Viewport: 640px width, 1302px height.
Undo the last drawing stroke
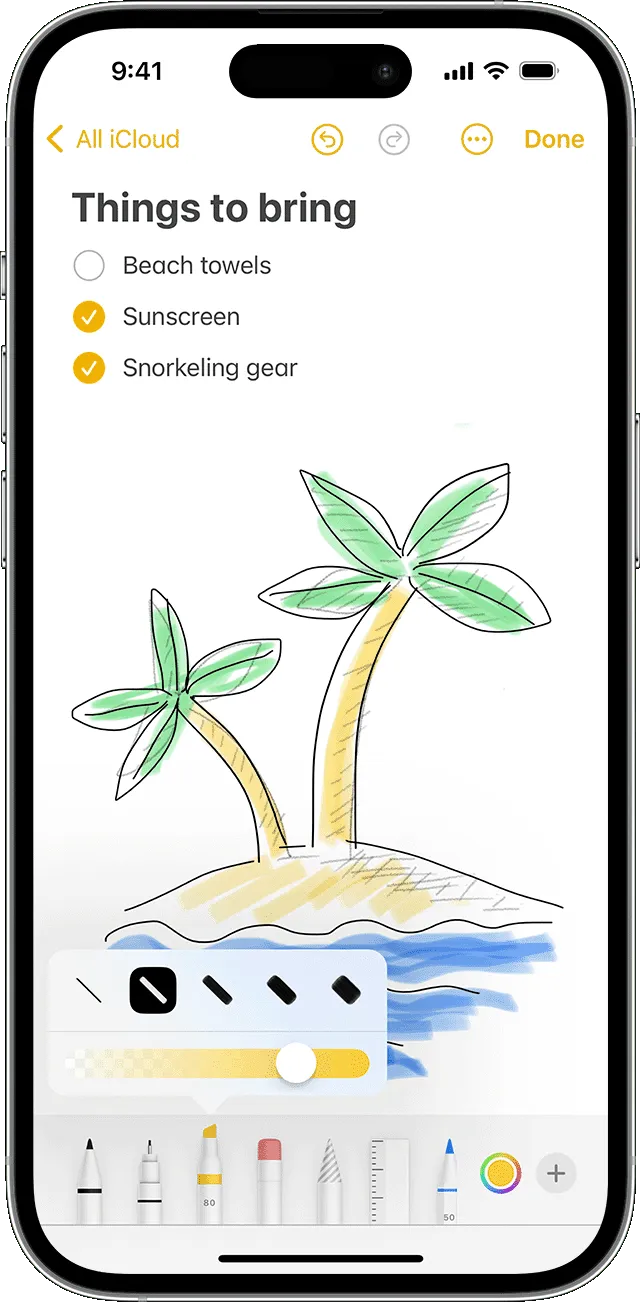[x=327, y=140]
